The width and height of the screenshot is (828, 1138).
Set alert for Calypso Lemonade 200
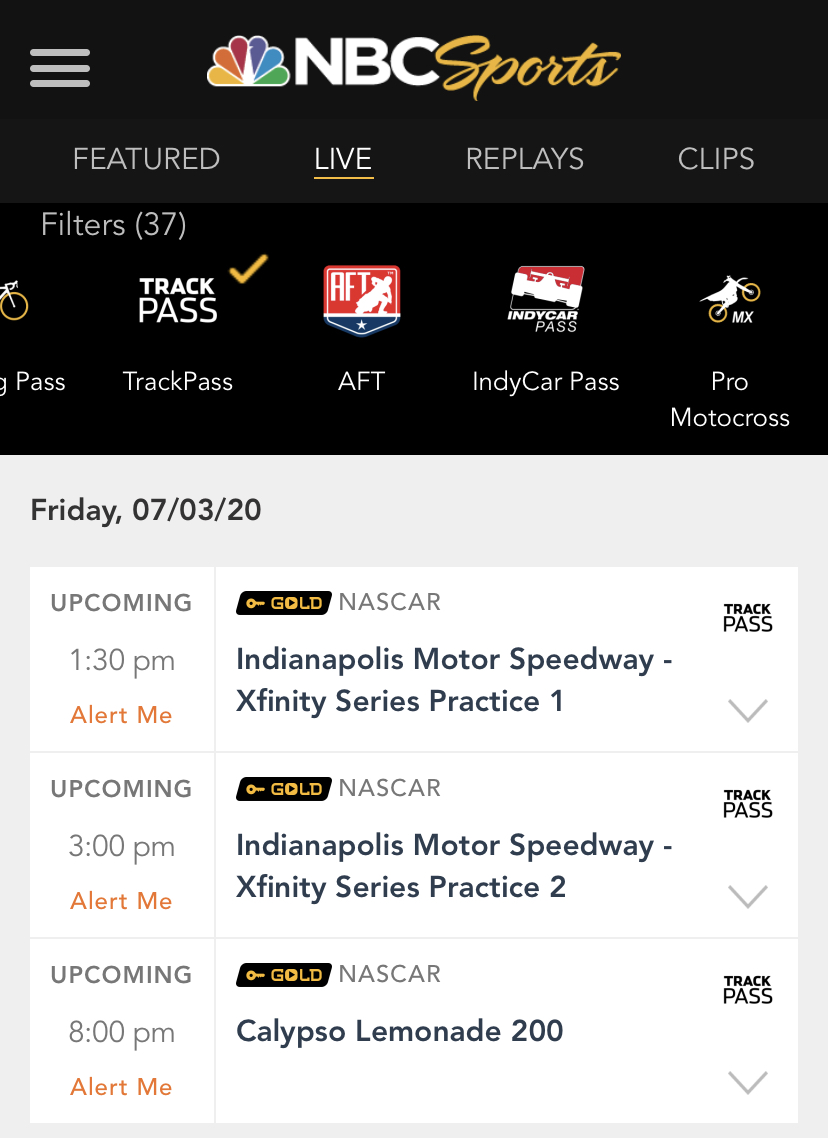(121, 1087)
